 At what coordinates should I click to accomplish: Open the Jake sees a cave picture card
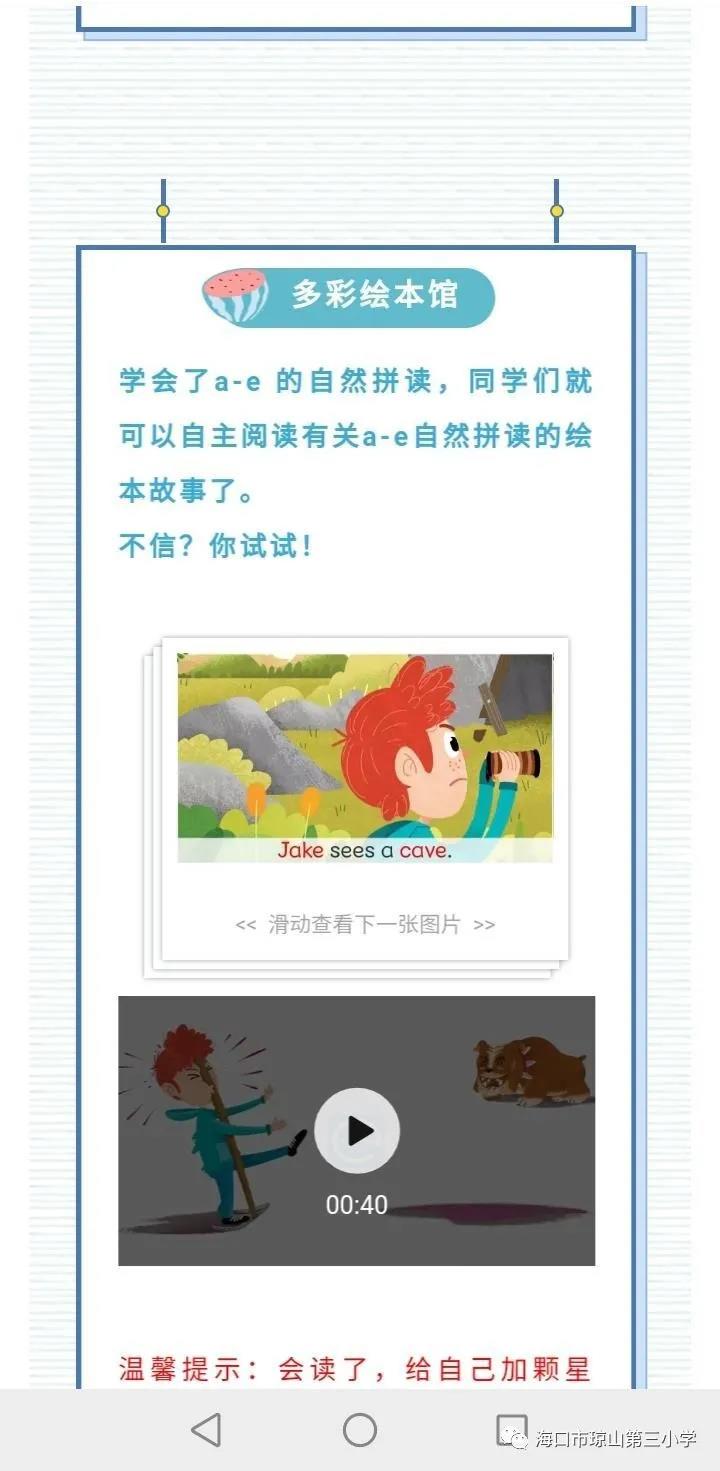coord(365,758)
